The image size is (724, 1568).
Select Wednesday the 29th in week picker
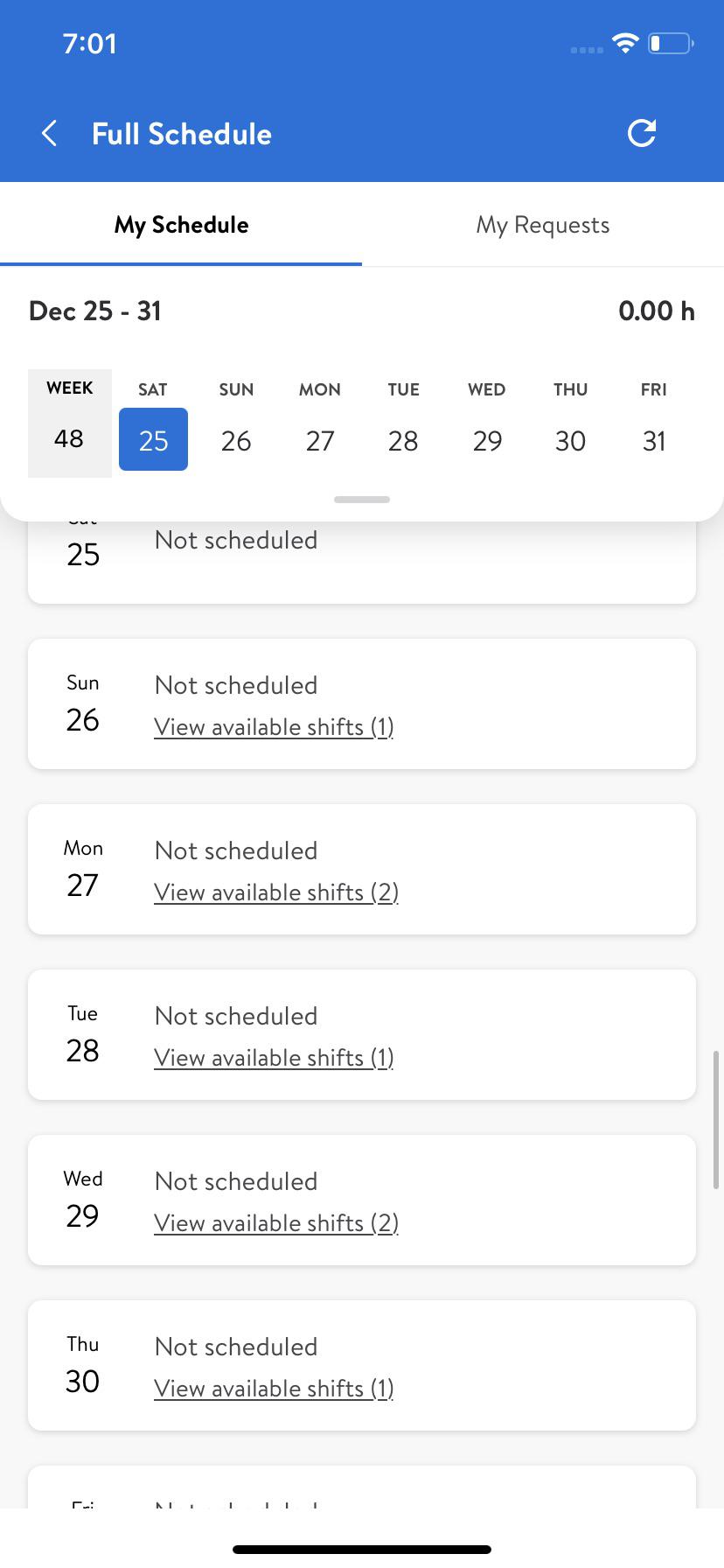click(486, 439)
